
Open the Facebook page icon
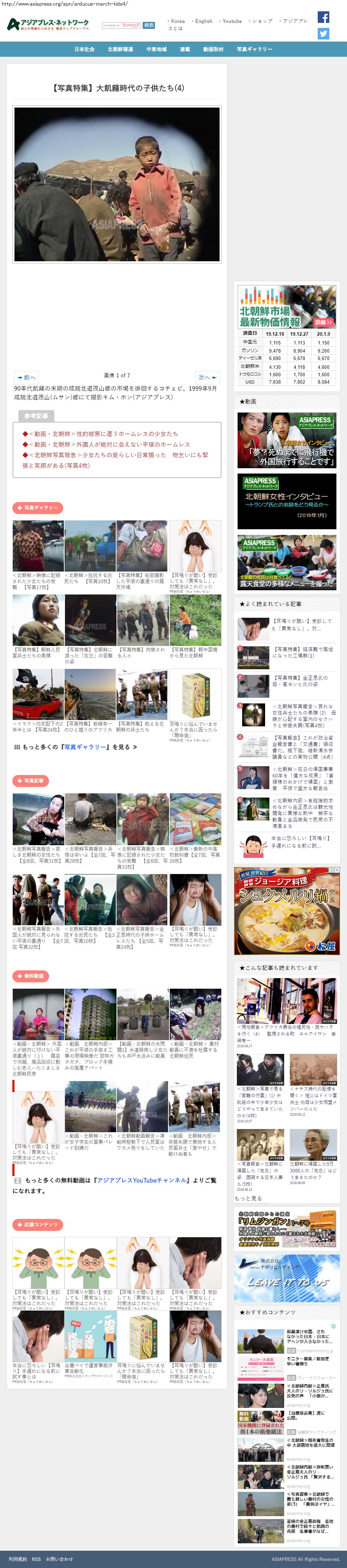click(323, 17)
